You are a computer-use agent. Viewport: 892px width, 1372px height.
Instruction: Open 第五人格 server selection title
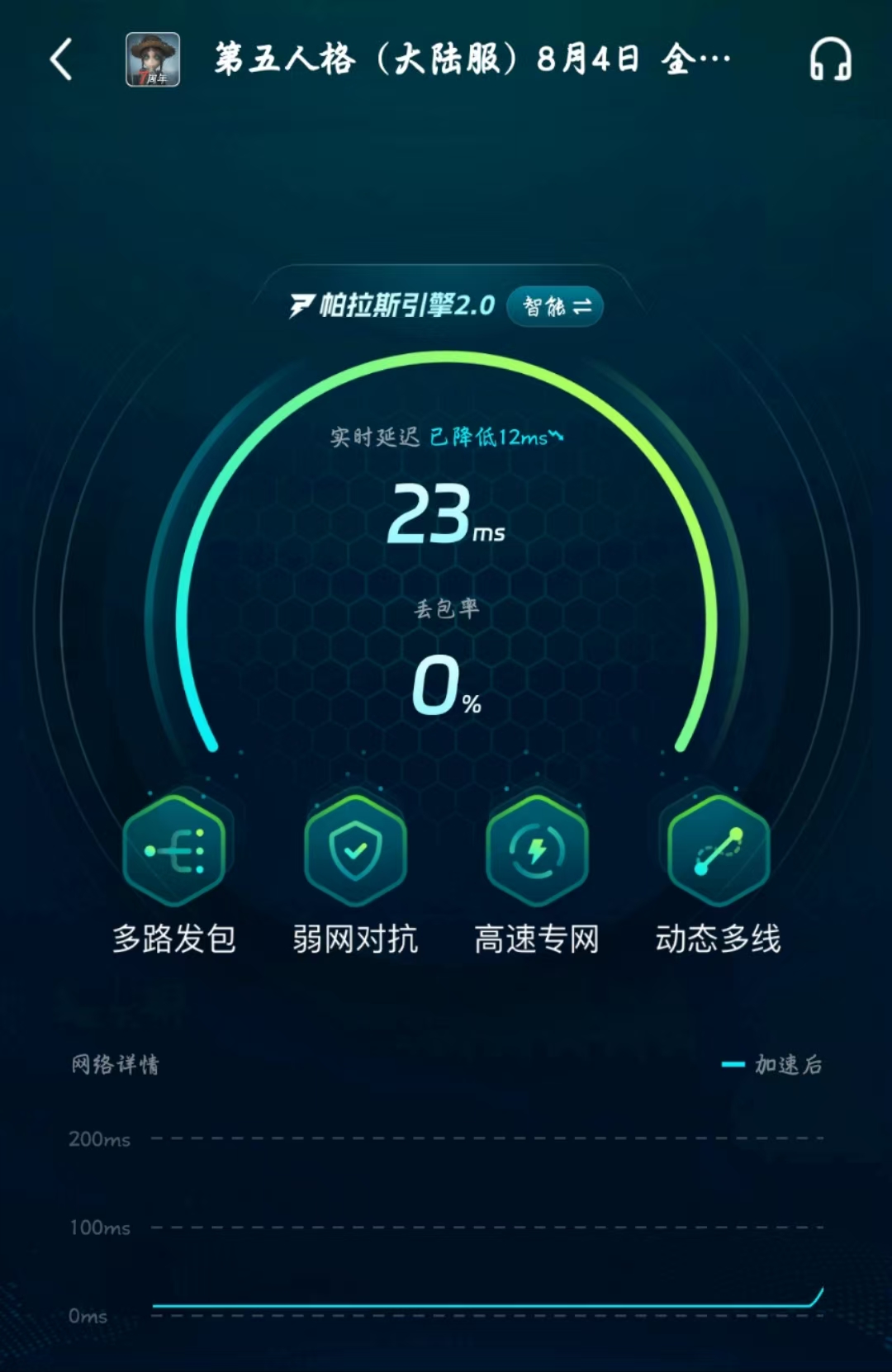coord(471,59)
